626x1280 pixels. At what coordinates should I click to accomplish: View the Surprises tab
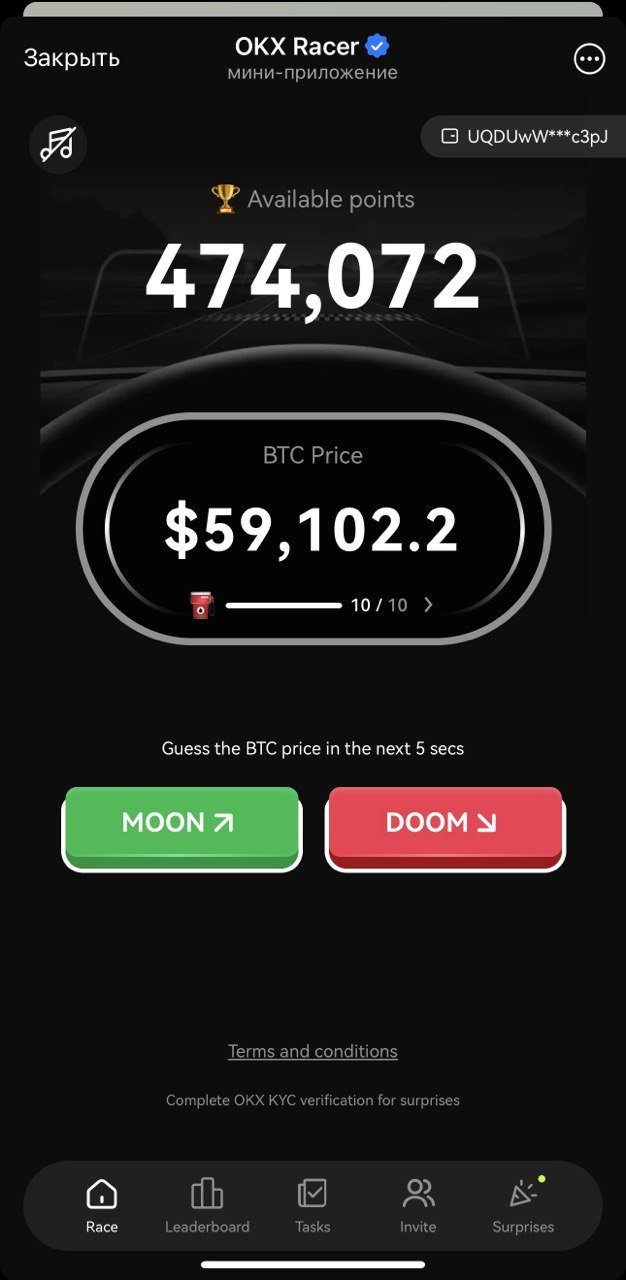coord(523,1206)
